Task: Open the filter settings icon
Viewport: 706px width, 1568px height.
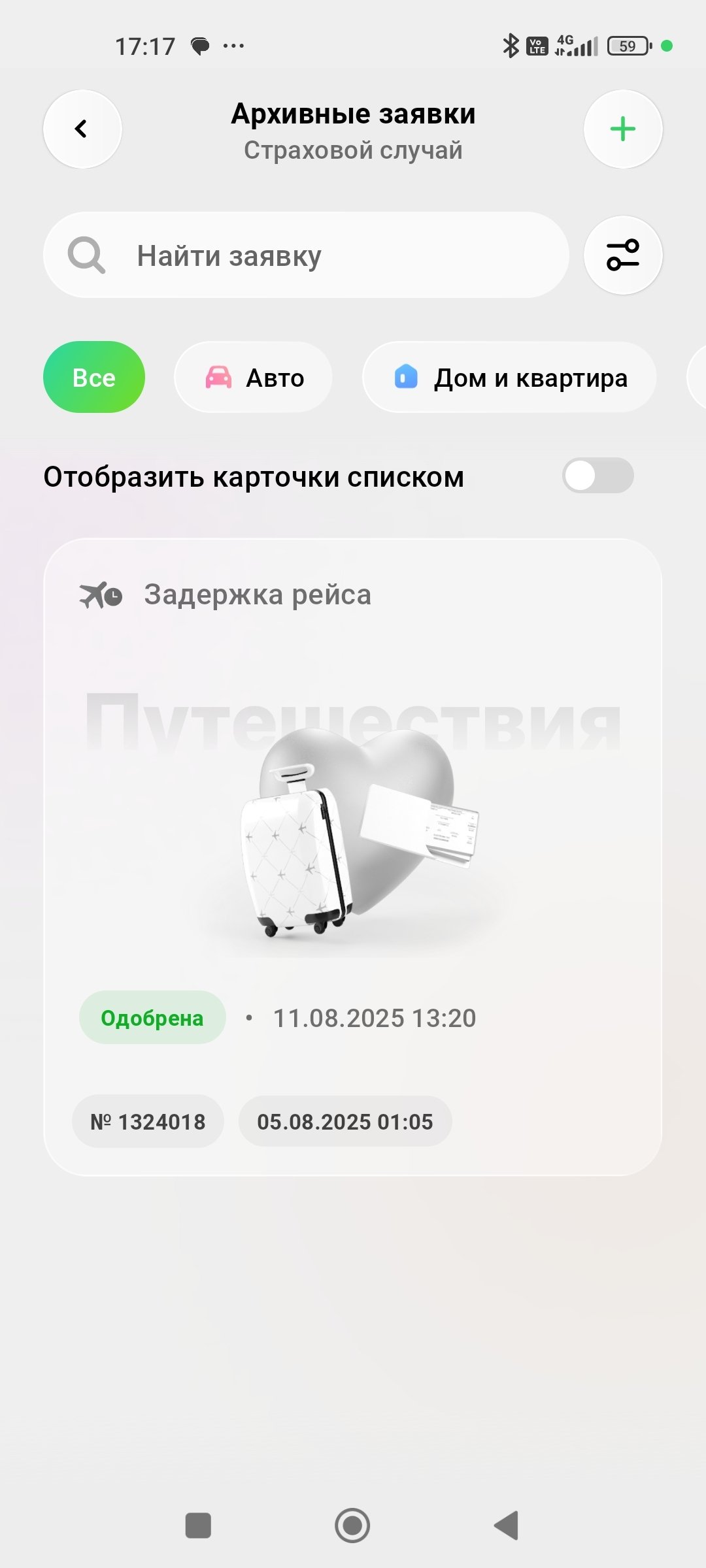Action: 622,255
